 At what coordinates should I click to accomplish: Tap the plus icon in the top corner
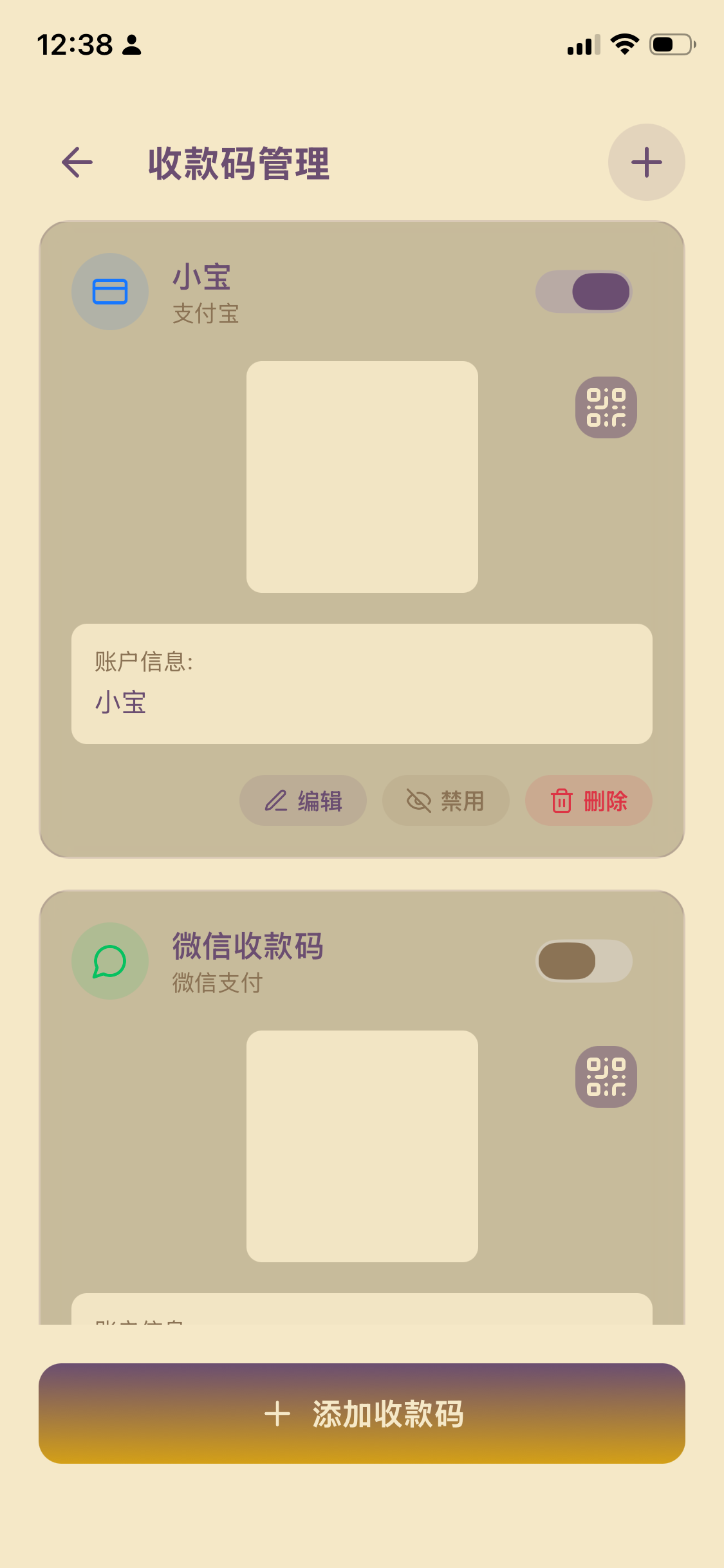tap(646, 162)
